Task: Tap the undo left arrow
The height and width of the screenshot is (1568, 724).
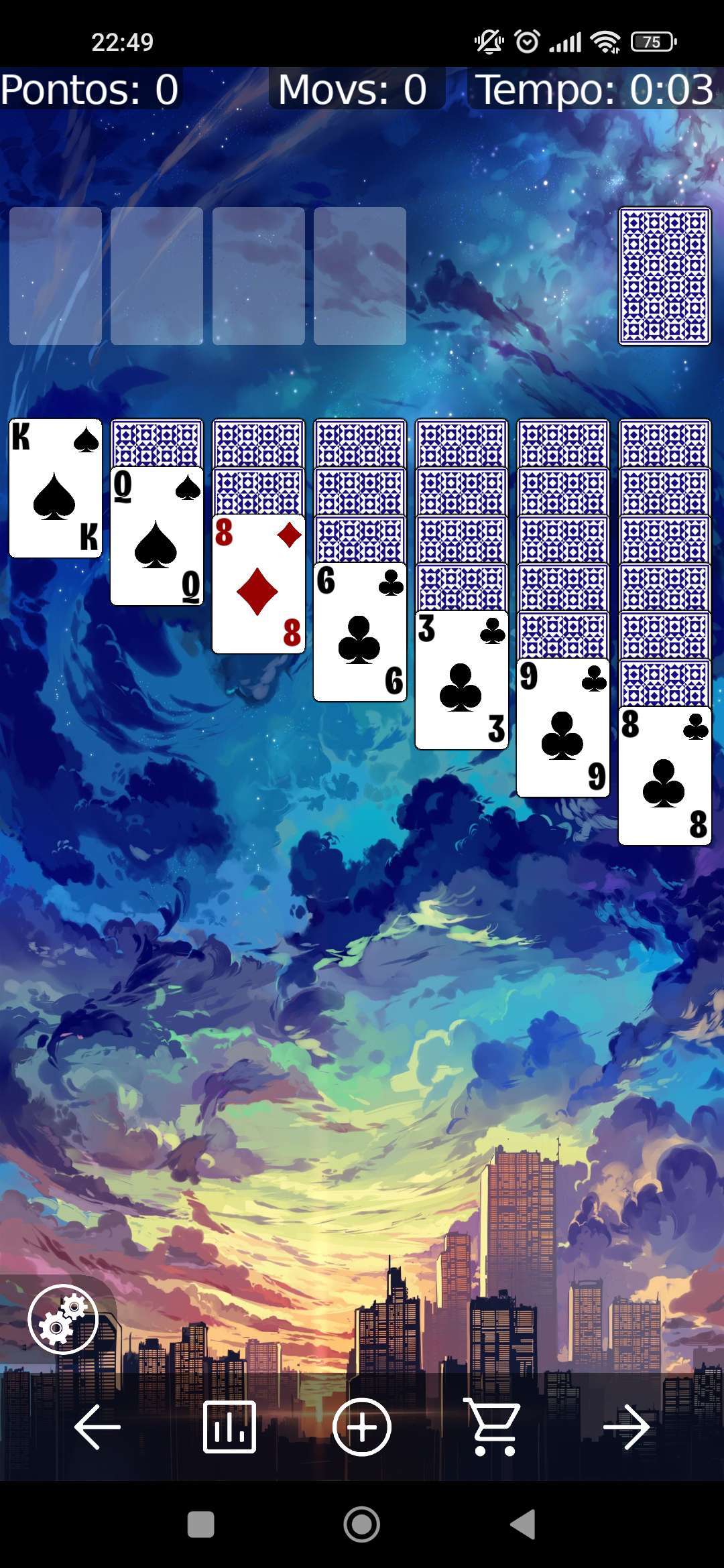Action: (97, 1427)
